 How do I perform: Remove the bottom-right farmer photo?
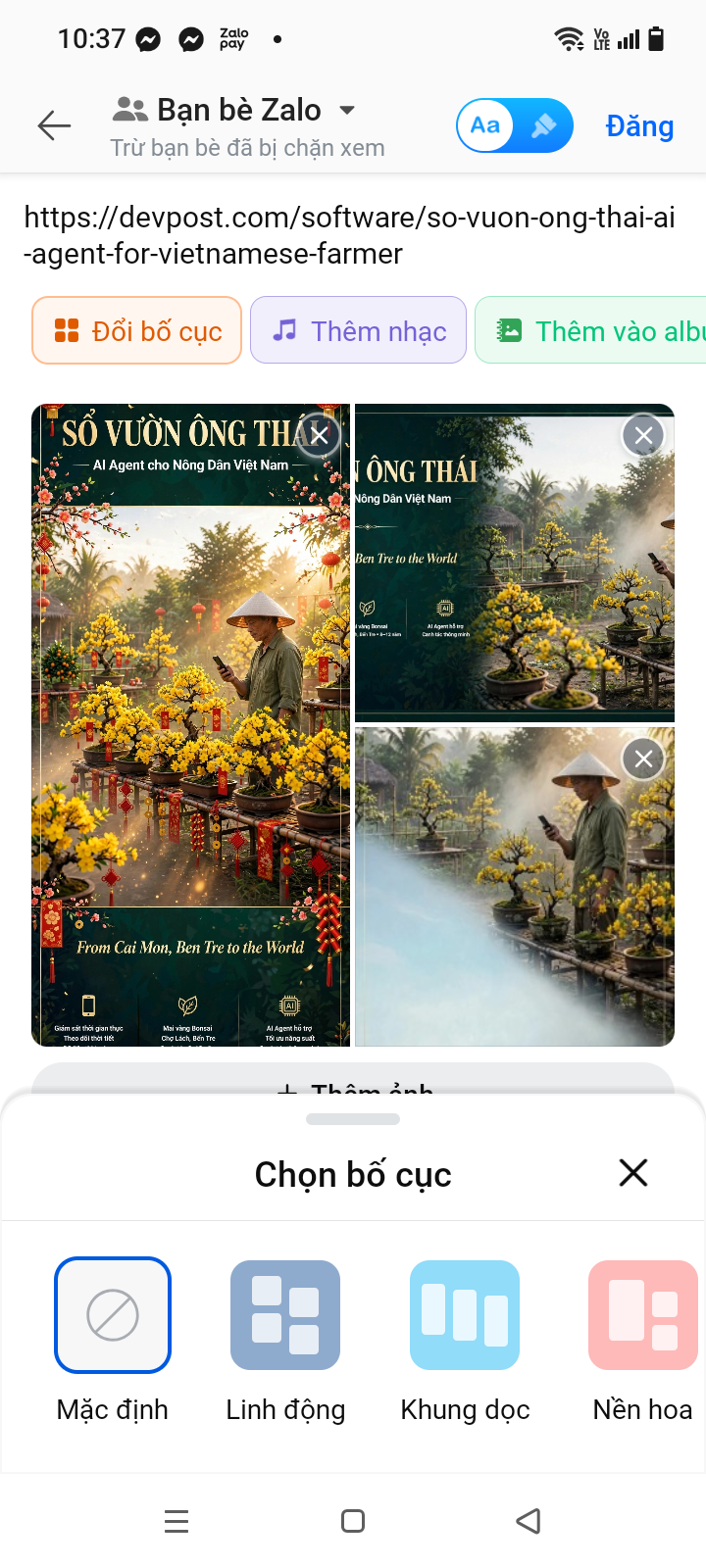[x=643, y=759]
